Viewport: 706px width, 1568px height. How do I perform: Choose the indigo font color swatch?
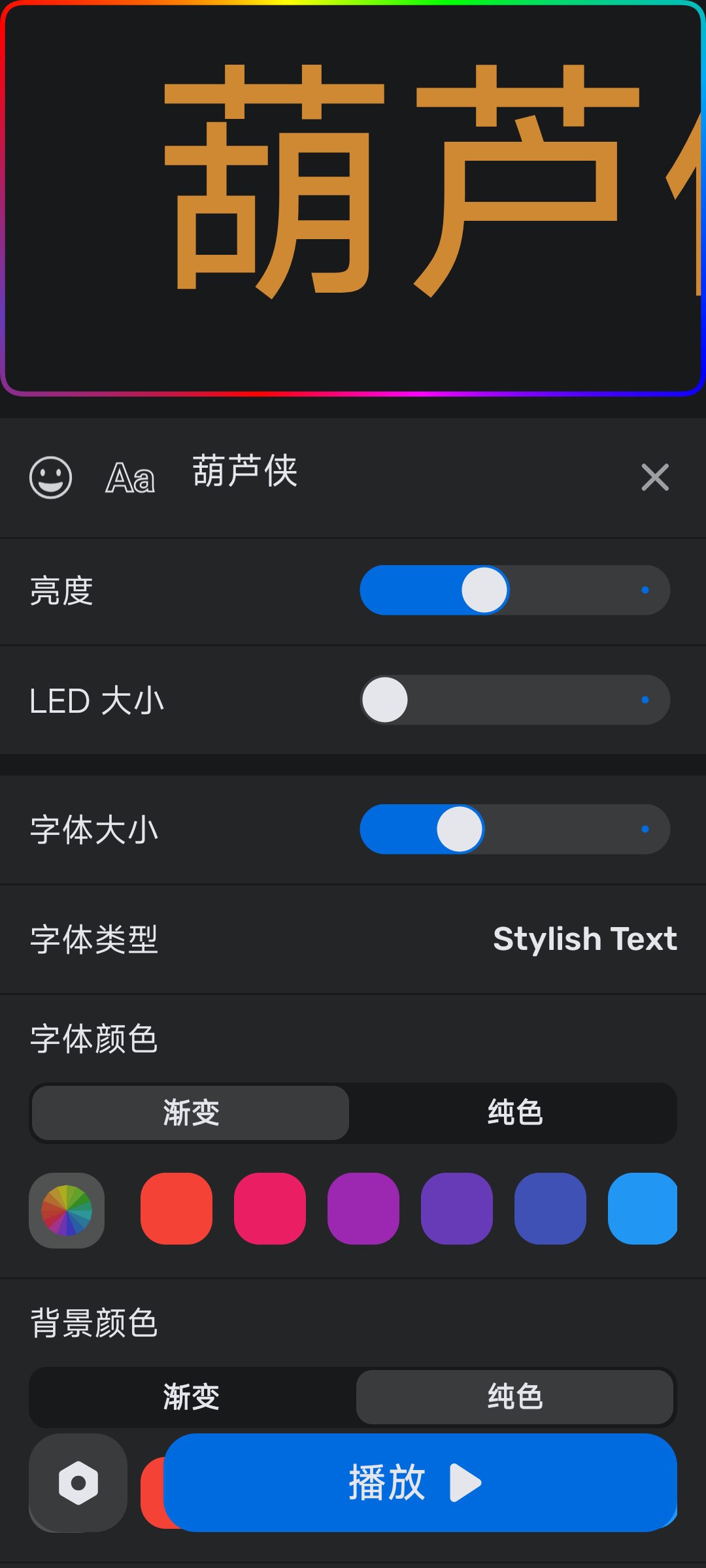click(550, 1209)
